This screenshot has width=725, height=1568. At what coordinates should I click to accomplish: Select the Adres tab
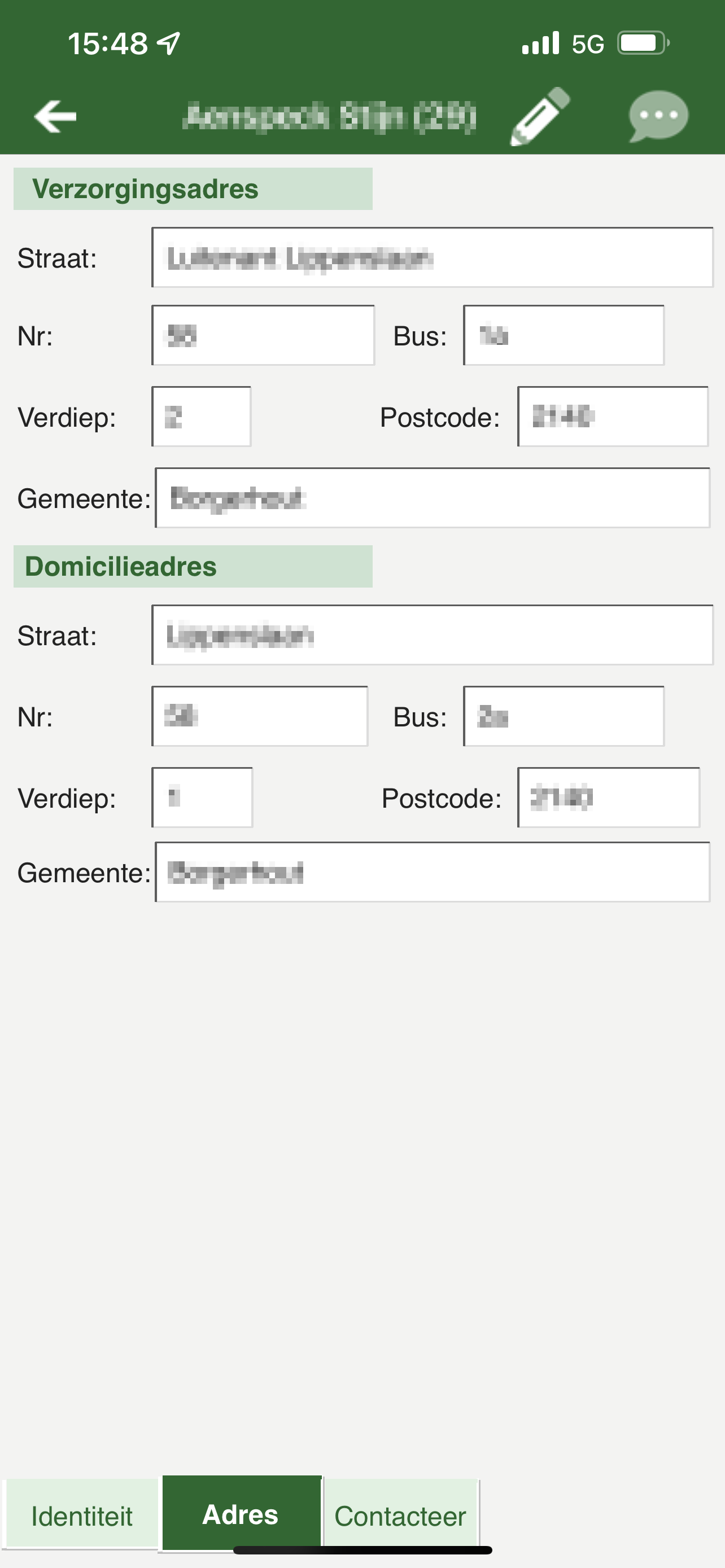click(241, 1514)
